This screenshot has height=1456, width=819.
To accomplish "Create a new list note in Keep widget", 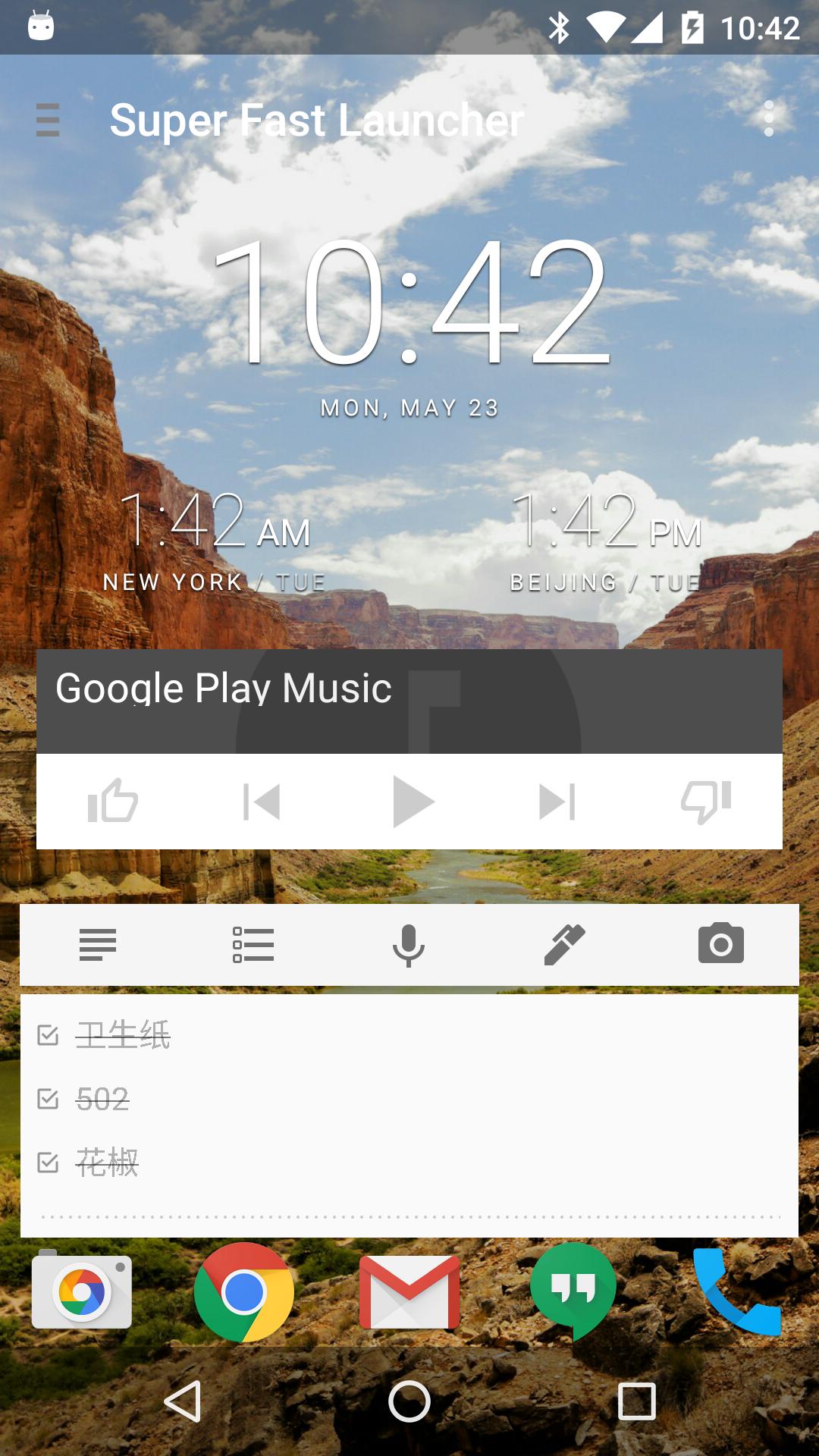I will coord(253,944).
